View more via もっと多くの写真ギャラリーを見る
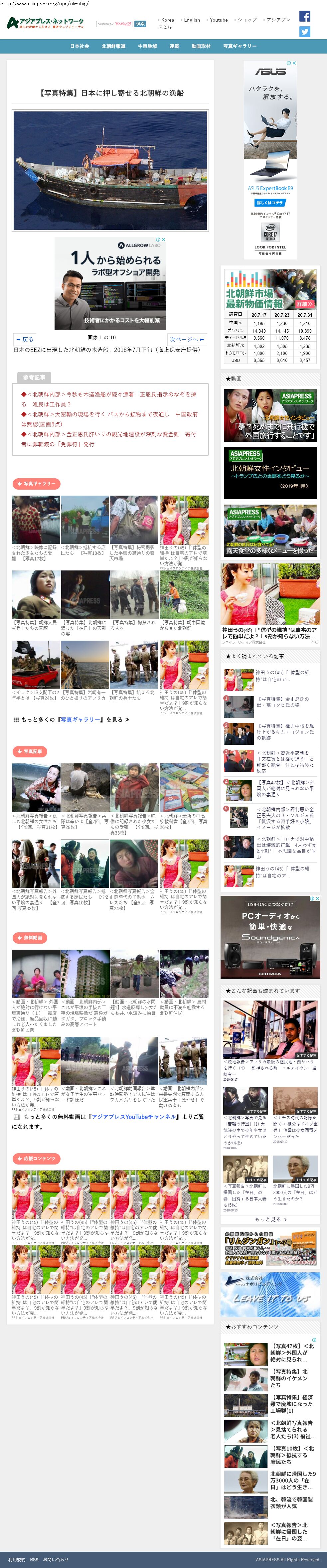Viewport: 327px width, 1568px height. 72,719
